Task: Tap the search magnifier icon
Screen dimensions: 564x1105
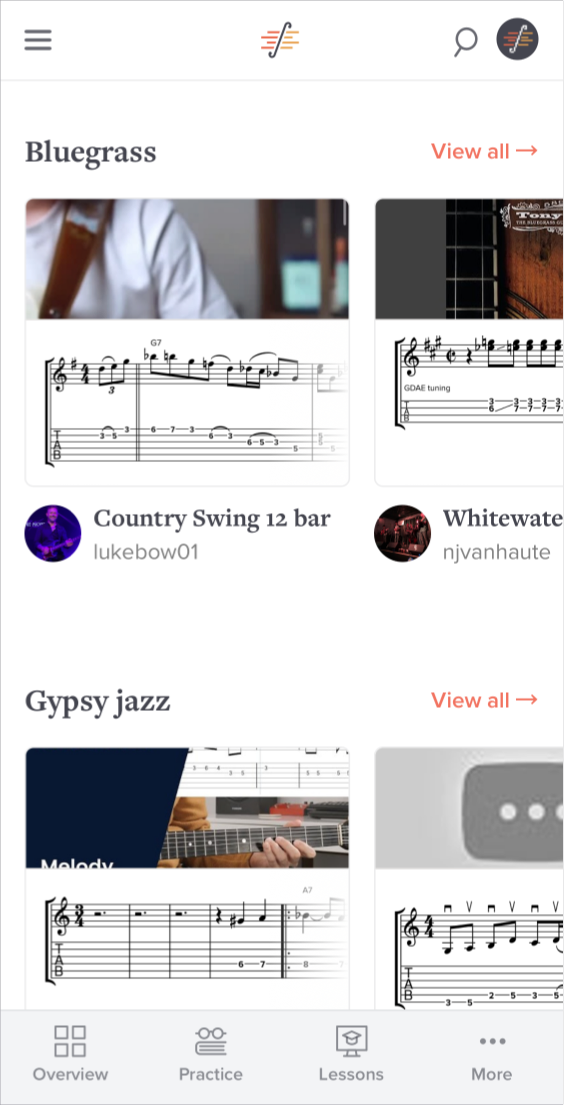Action: (x=465, y=41)
